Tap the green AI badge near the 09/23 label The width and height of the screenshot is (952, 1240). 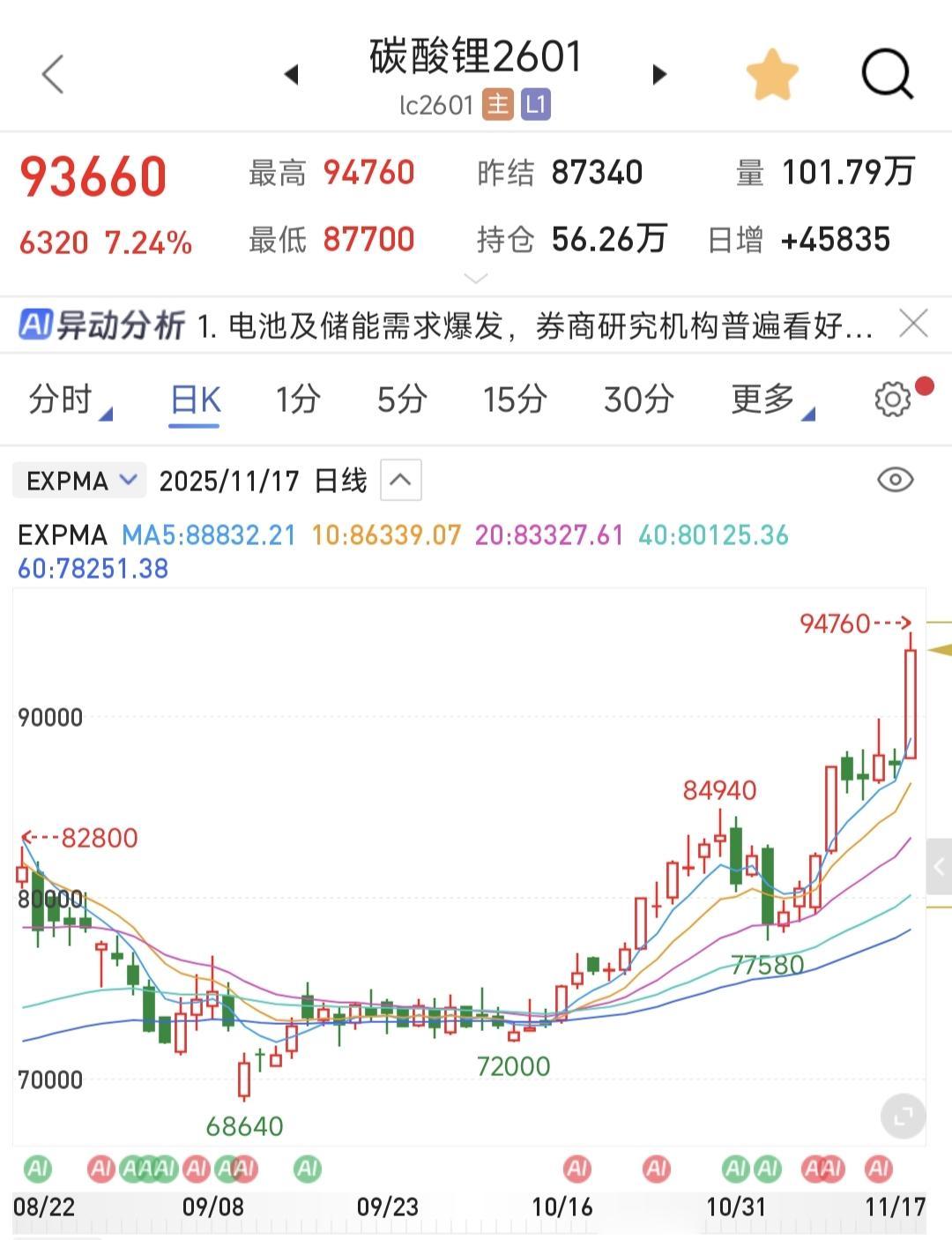pos(308,1166)
